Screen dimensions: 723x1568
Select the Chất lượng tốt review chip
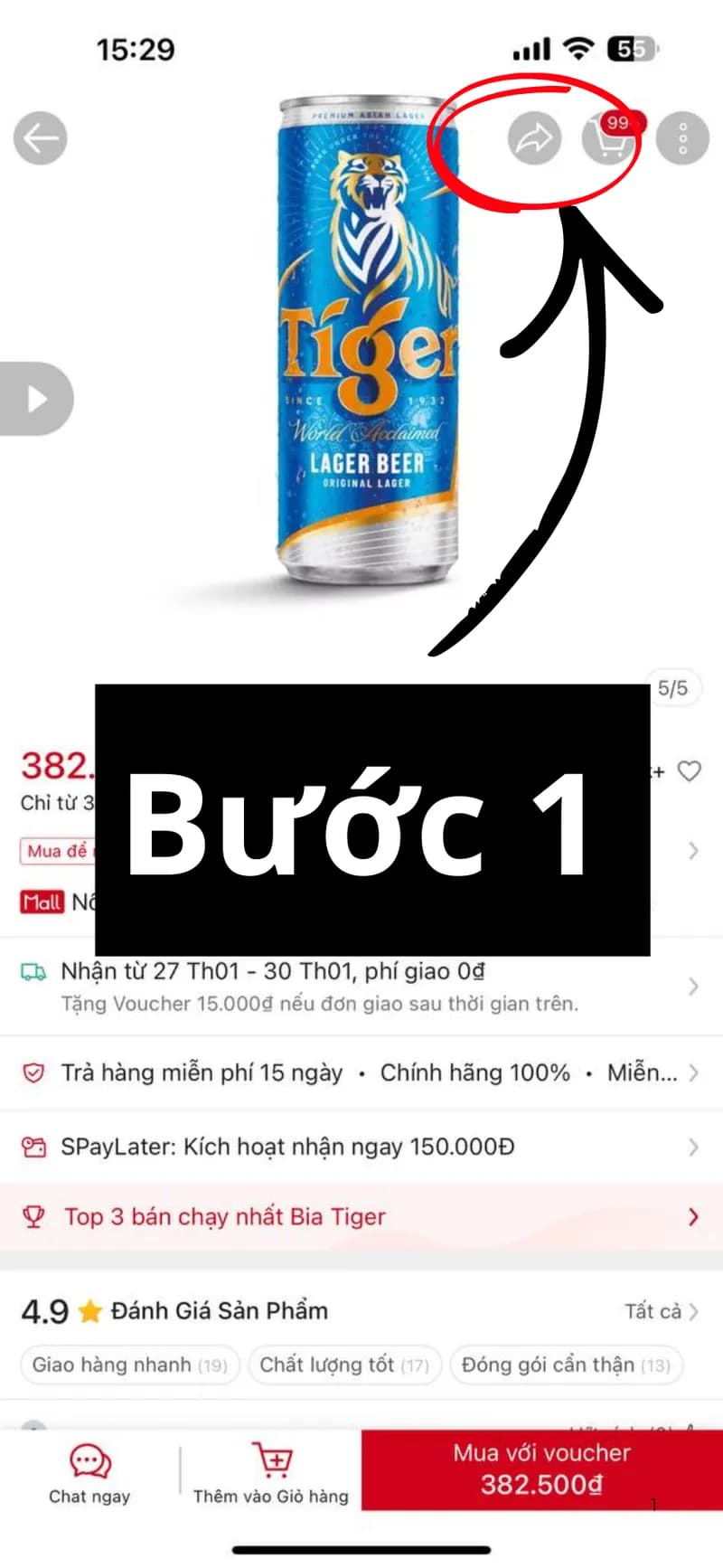(344, 1364)
